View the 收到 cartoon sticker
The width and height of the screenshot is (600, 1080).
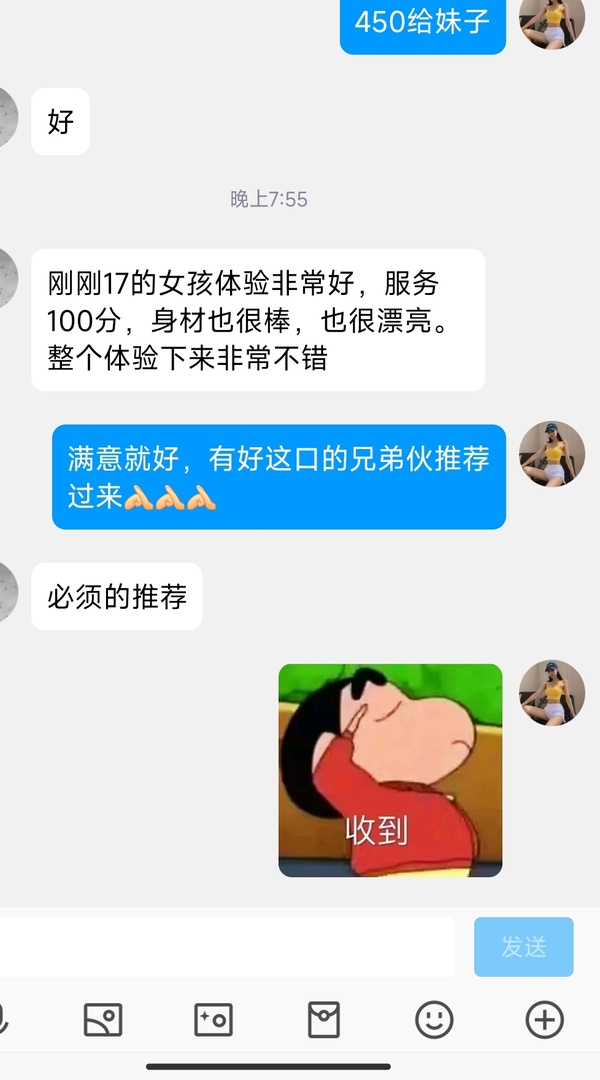coord(390,770)
